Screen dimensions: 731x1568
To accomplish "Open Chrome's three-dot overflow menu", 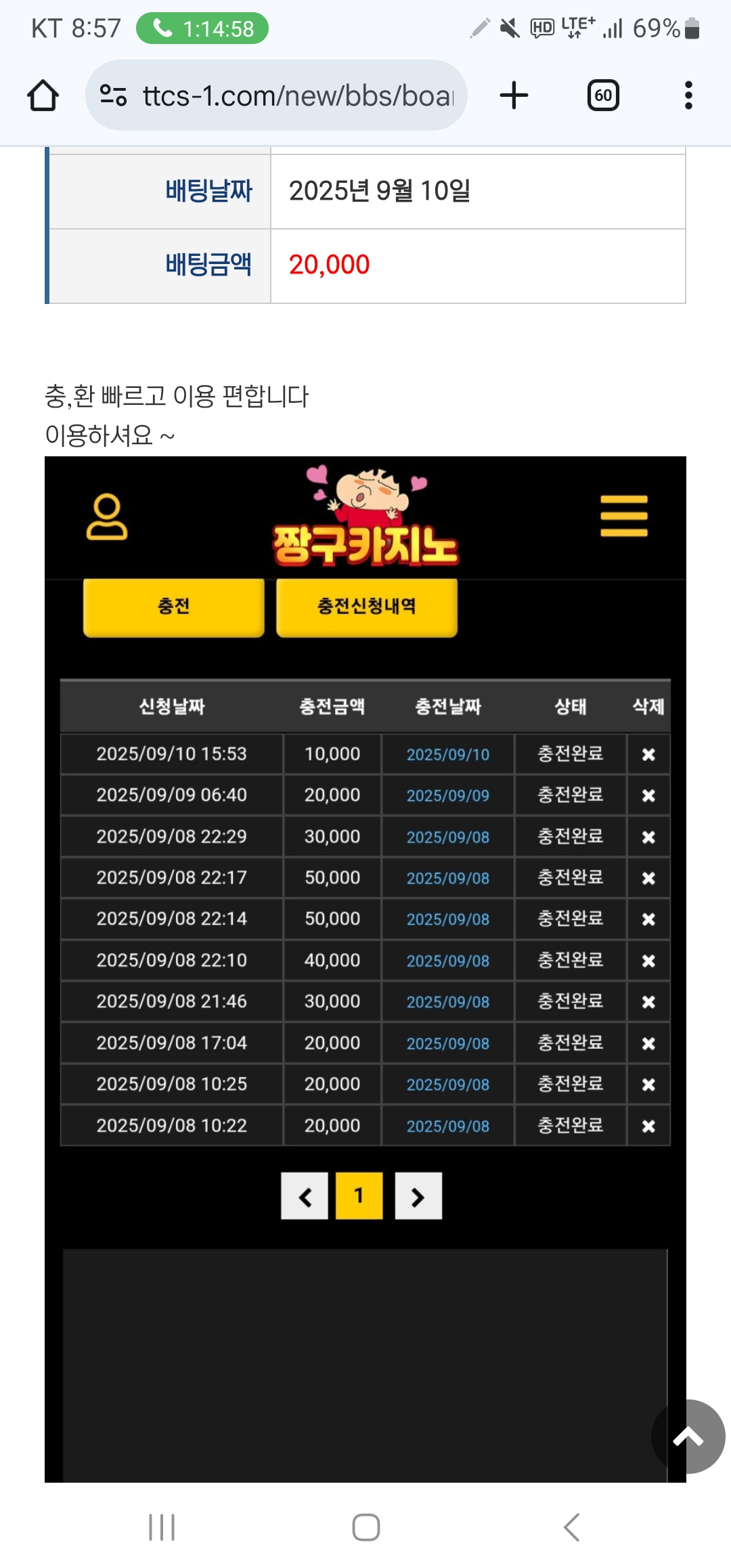I will pyautogui.click(x=688, y=95).
